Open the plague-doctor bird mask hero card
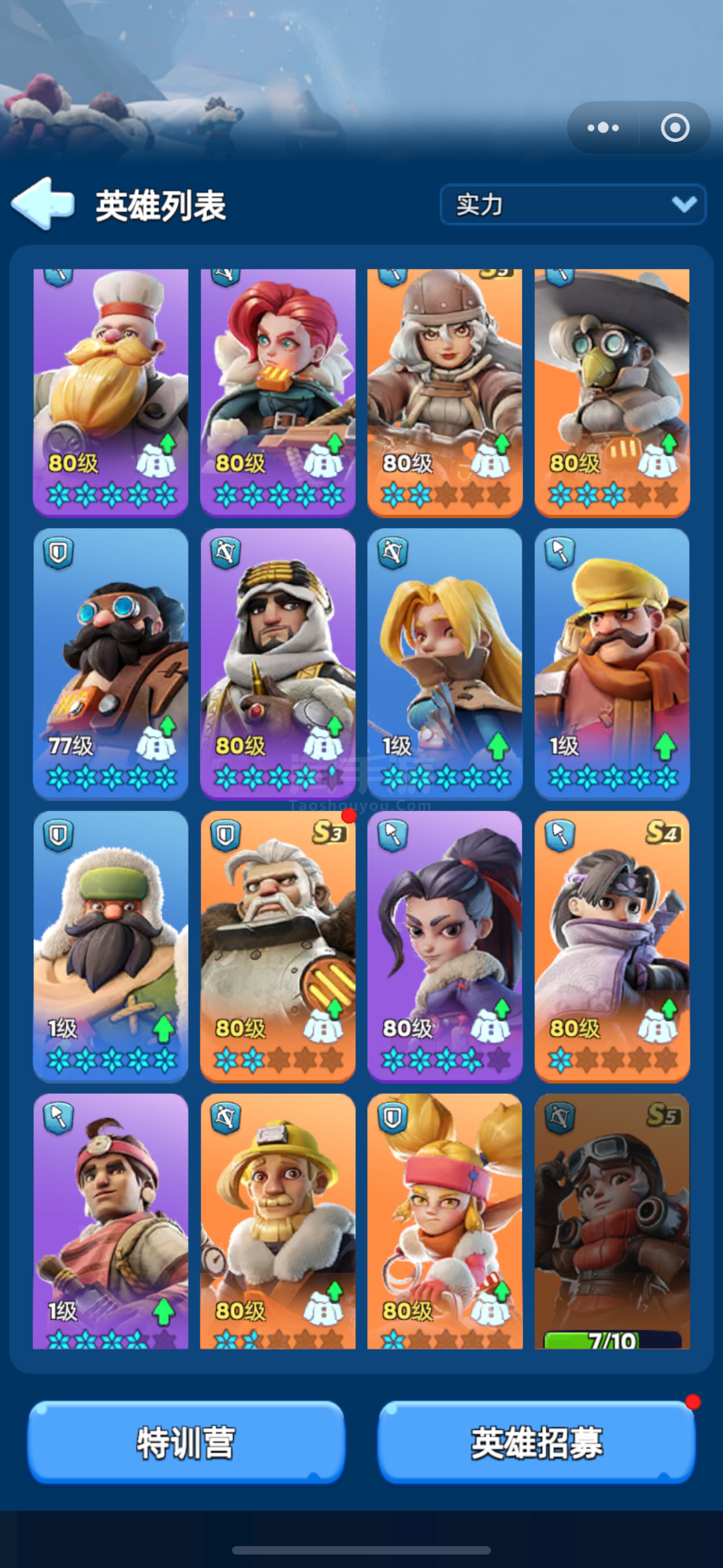 click(x=612, y=393)
